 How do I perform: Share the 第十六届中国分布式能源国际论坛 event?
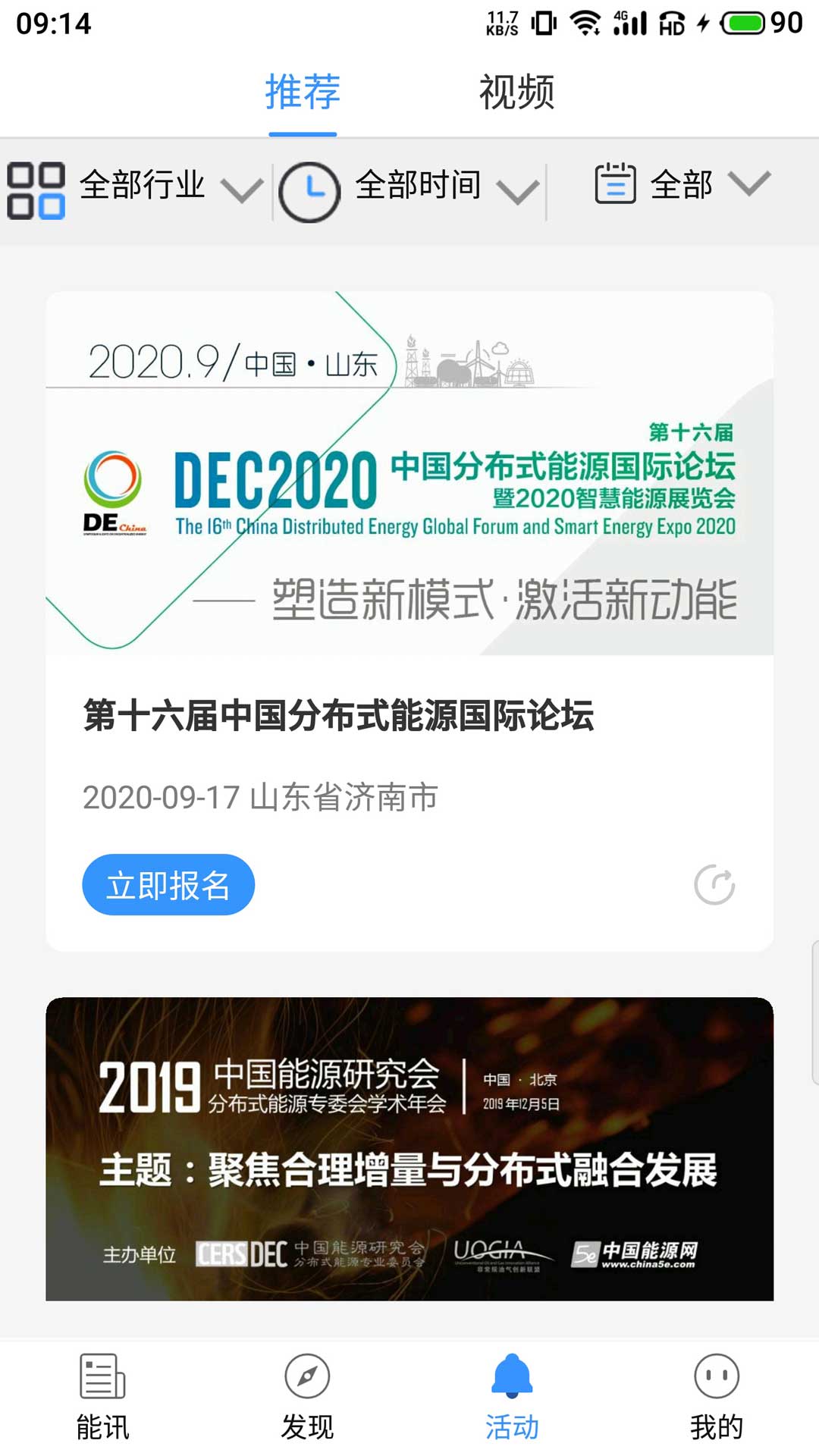click(x=714, y=885)
